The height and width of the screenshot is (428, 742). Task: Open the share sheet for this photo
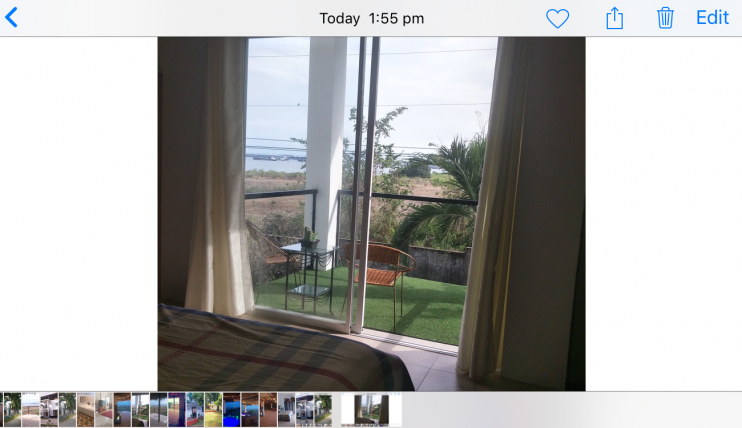(x=614, y=18)
